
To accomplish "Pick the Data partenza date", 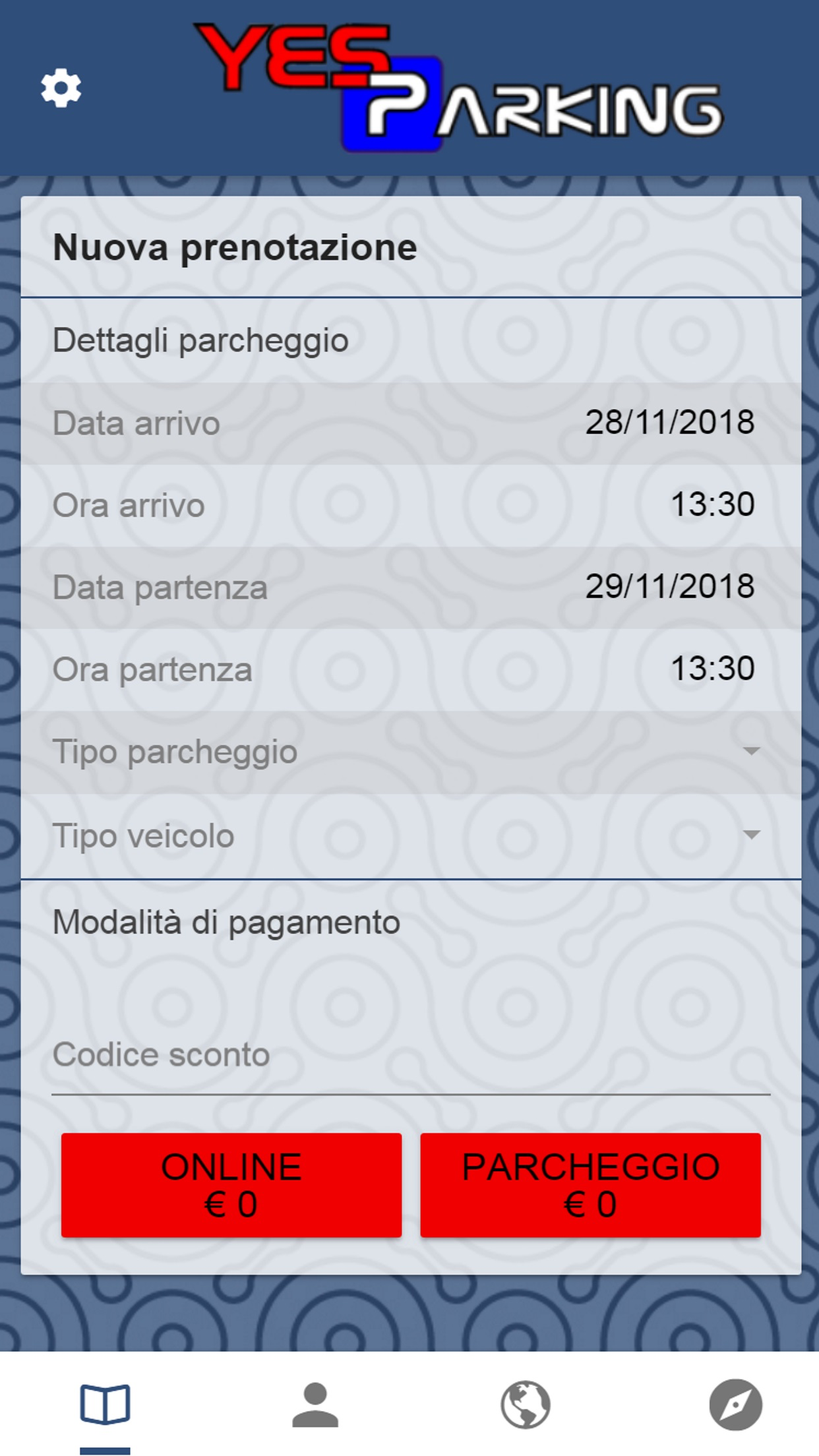I will [x=669, y=587].
